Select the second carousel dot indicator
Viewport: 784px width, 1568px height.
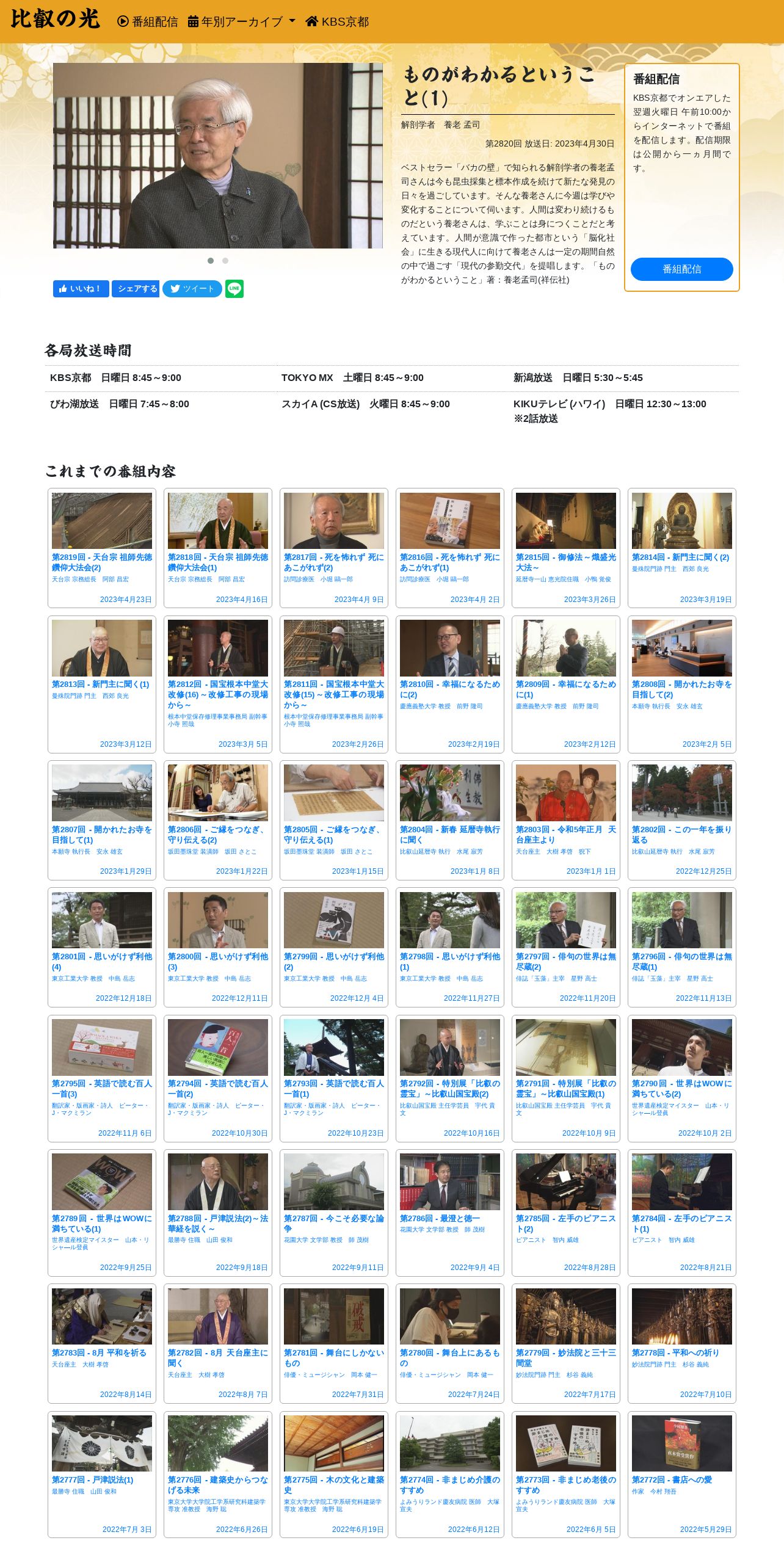click(x=225, y=261)
